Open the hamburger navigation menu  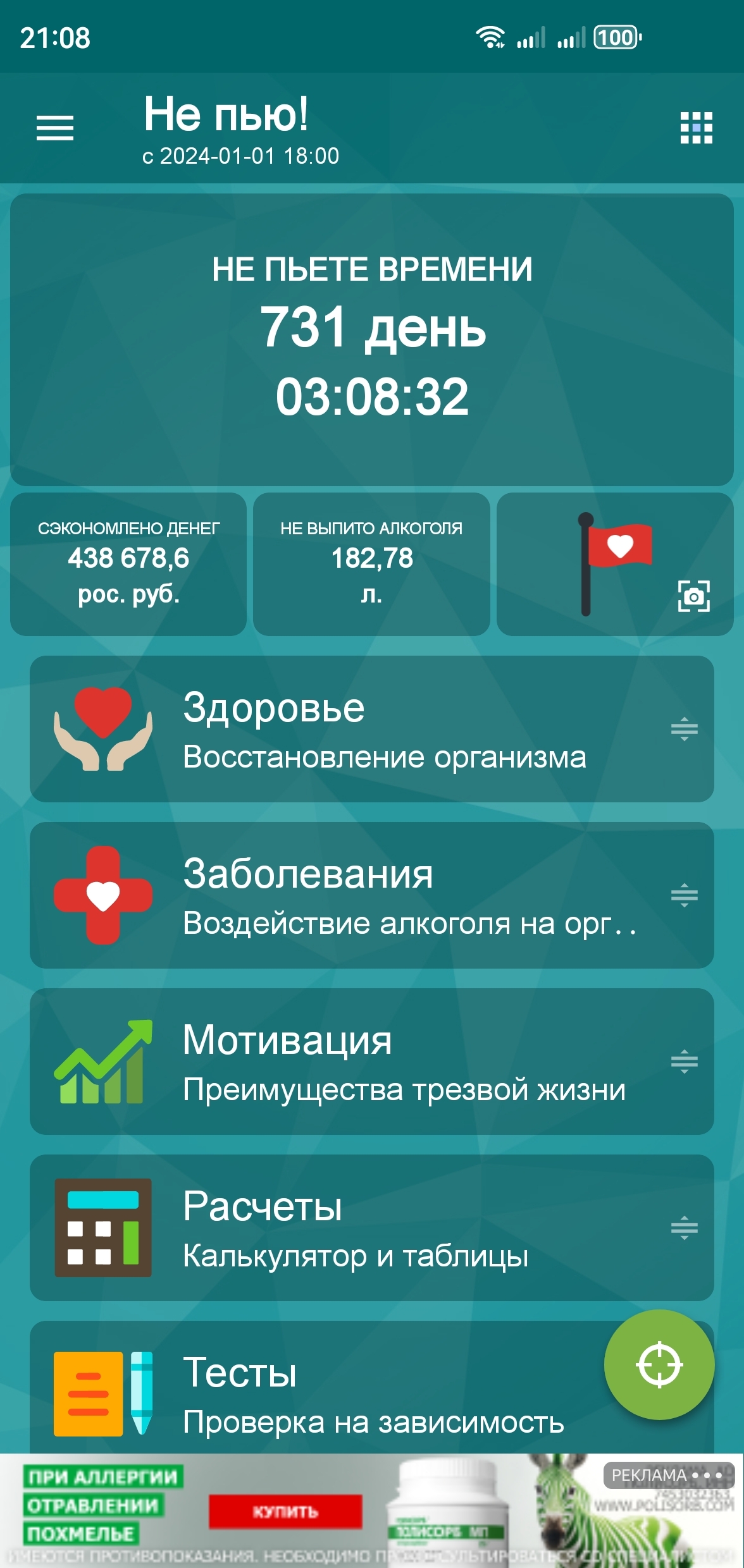(x=55, y=128)
